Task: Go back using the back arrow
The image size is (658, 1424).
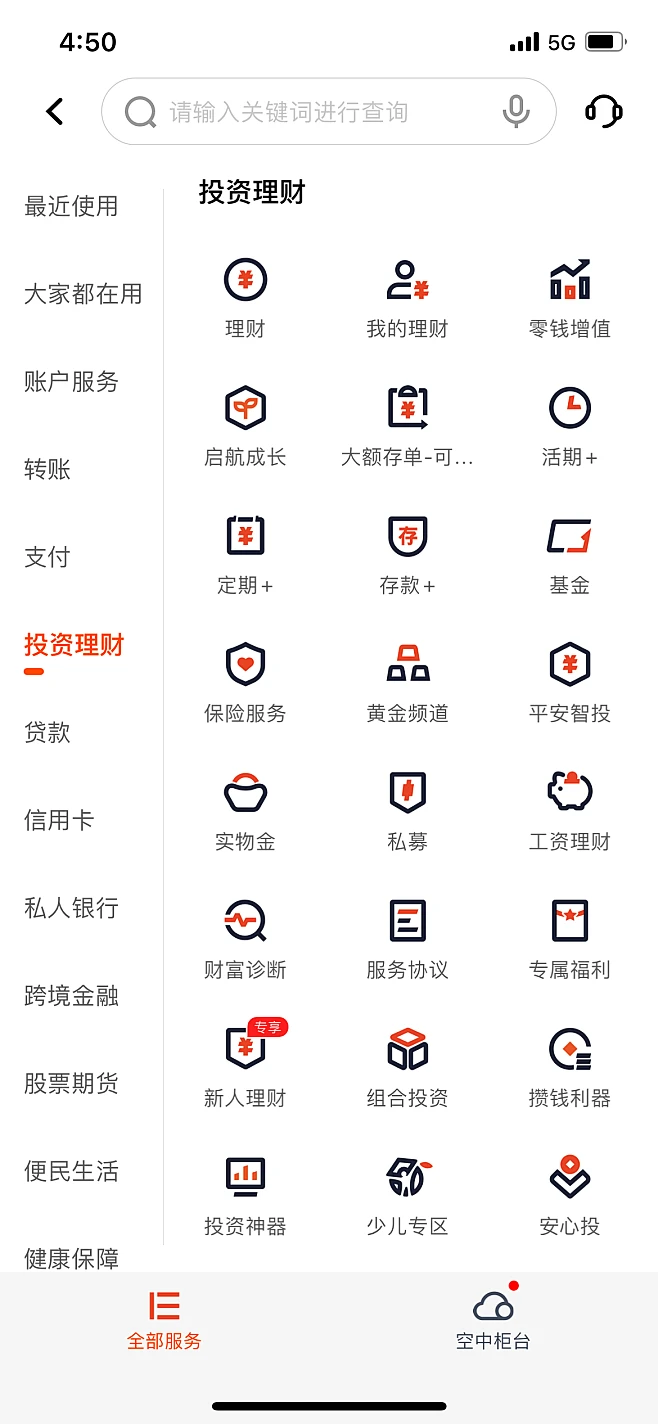Action: click(55, 111)
